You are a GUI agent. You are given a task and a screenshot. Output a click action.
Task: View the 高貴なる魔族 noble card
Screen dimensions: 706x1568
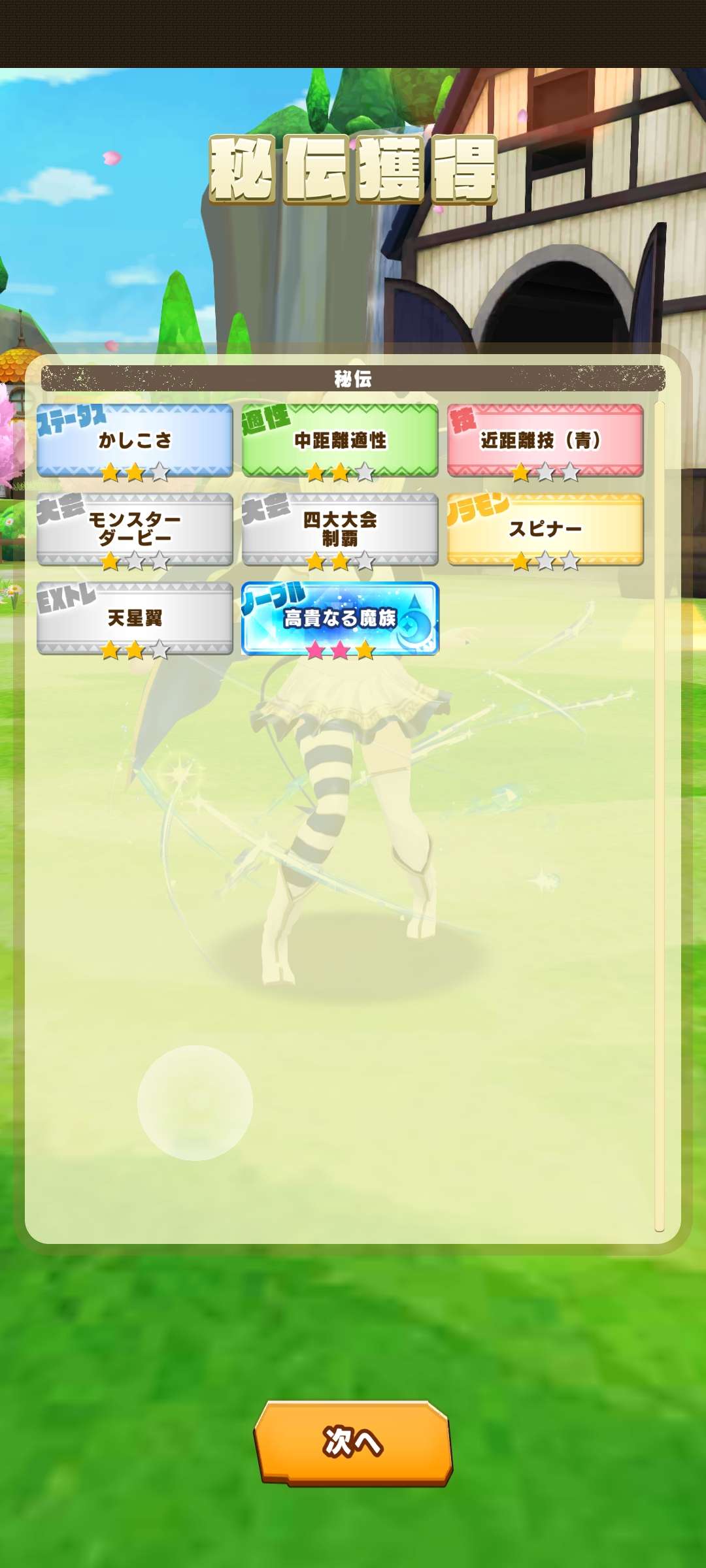click(x=340, y=618)
